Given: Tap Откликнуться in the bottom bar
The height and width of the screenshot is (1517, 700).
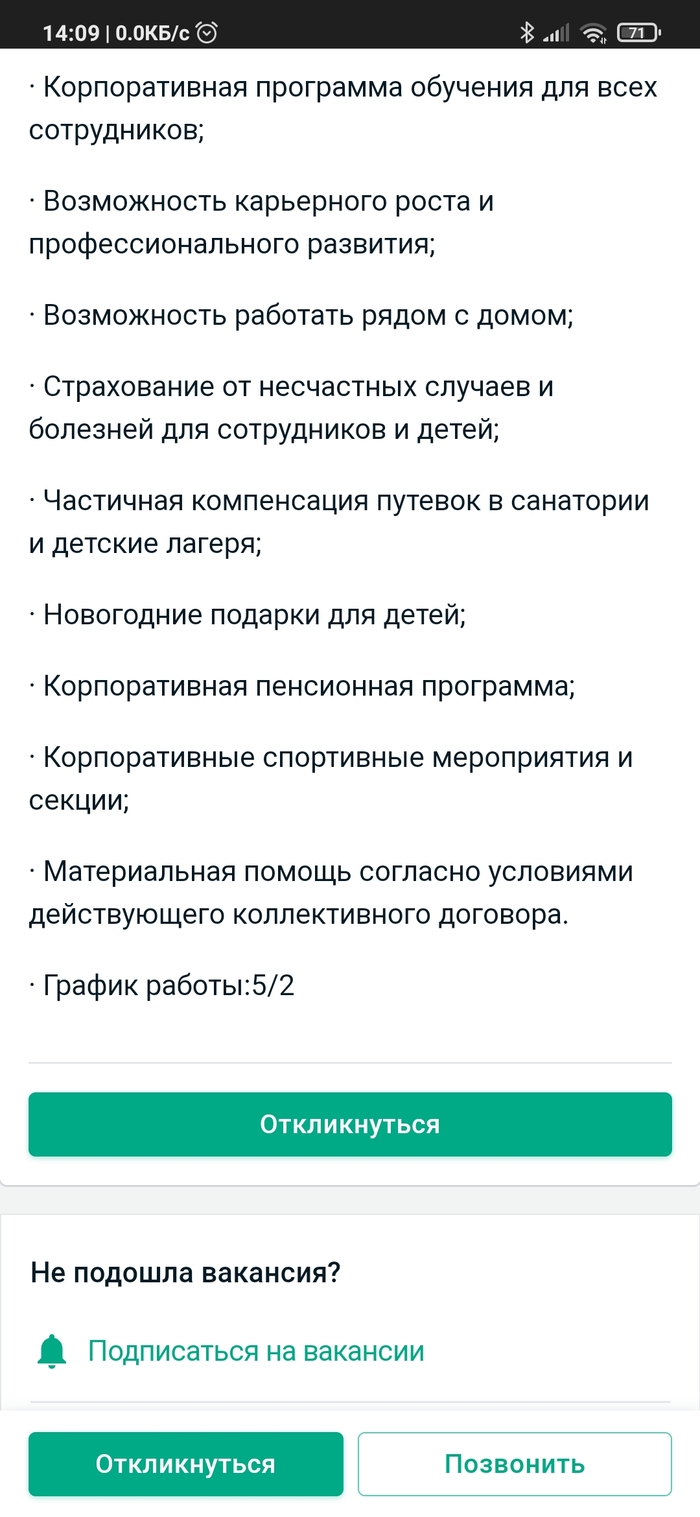Looking at the screenshot, I should [186, 1464].
